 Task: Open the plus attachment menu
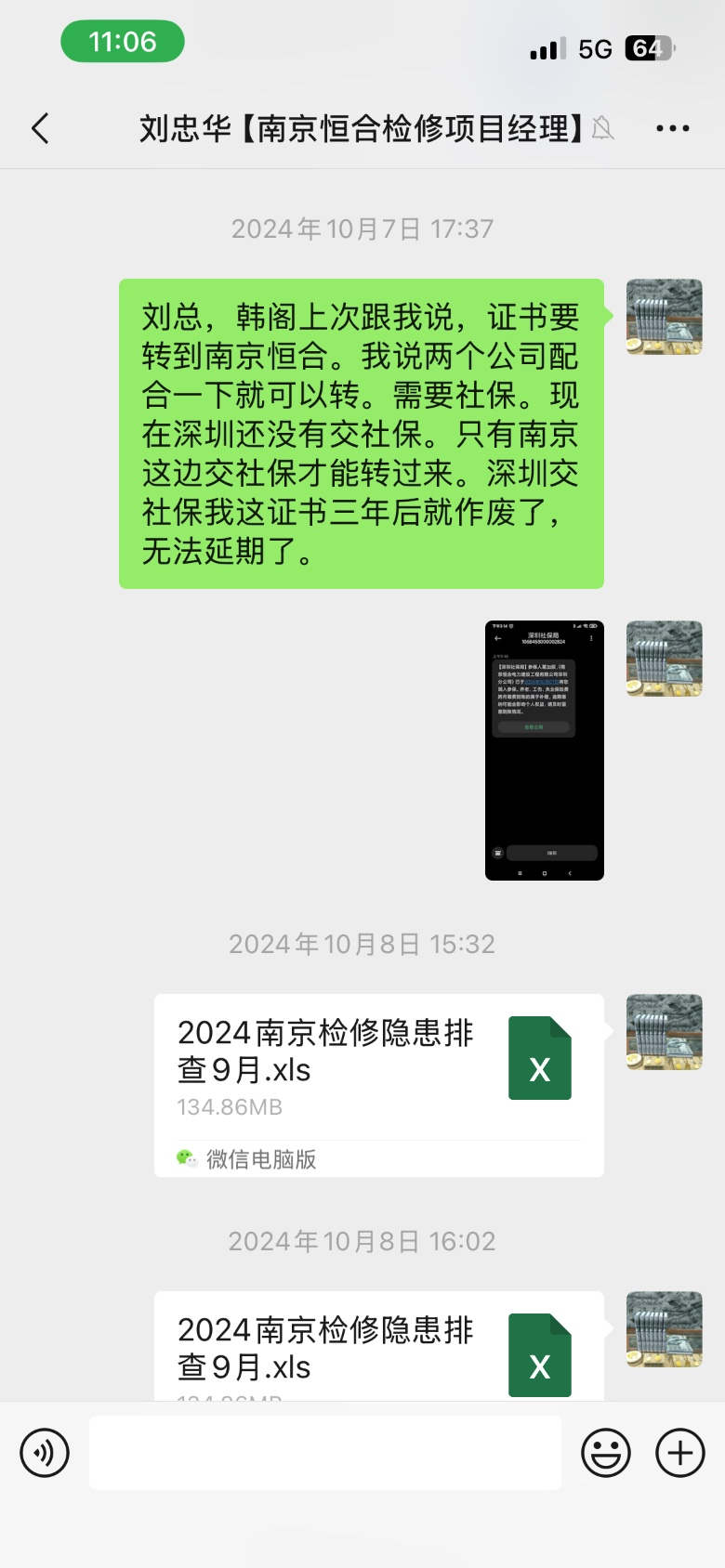680,1453
